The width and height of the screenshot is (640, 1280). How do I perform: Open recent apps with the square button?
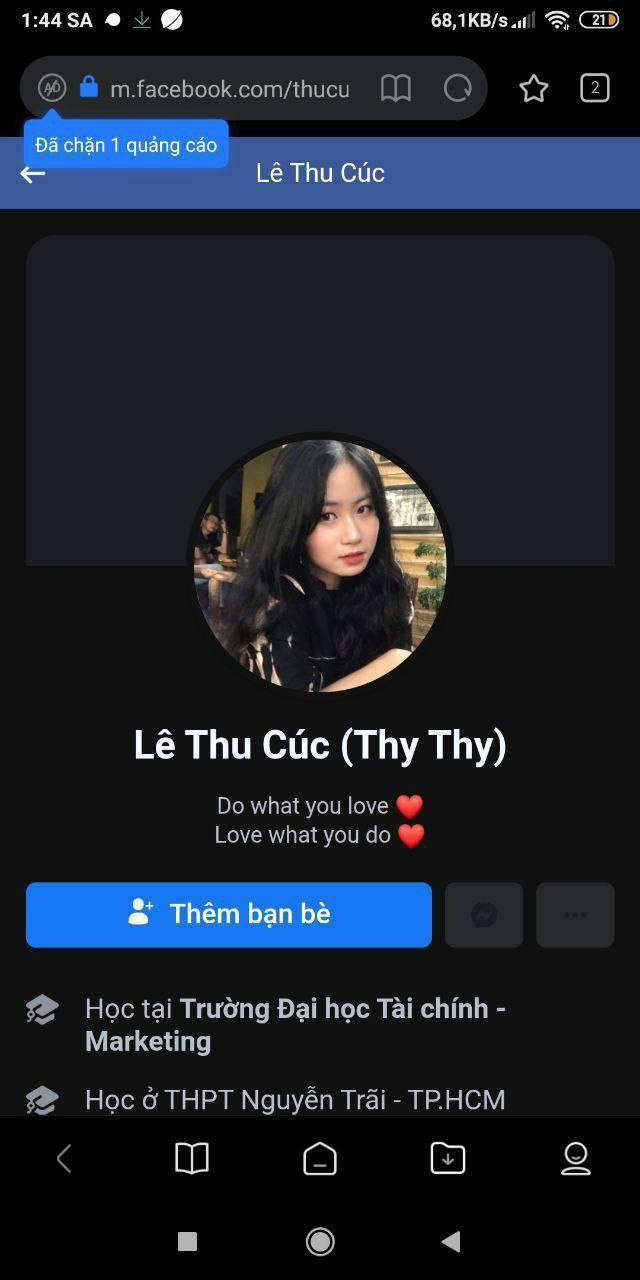(187, 1241)
